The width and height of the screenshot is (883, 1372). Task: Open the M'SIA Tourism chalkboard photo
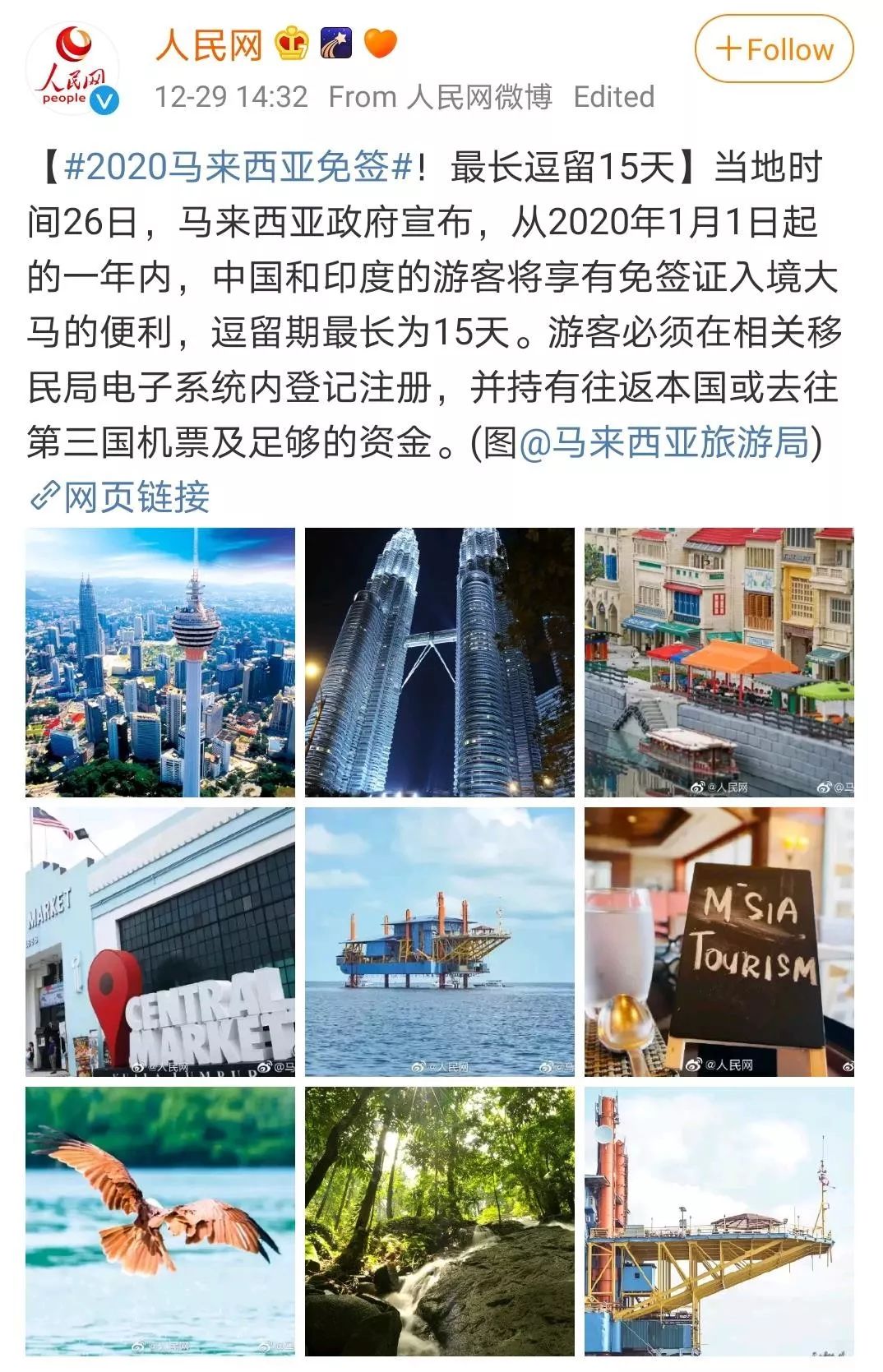pyautogui.click(x=719, y=942)
